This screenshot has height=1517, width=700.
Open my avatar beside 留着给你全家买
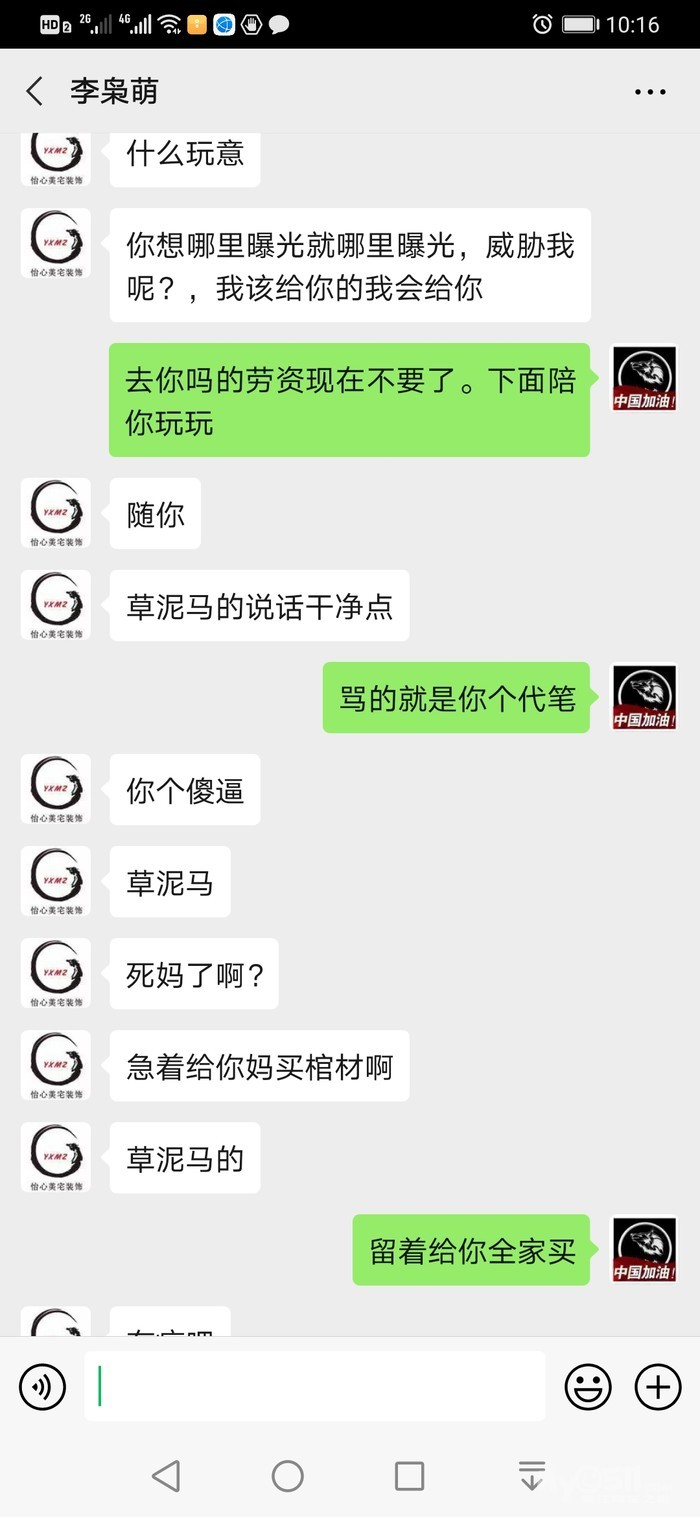pos(644,1250)
